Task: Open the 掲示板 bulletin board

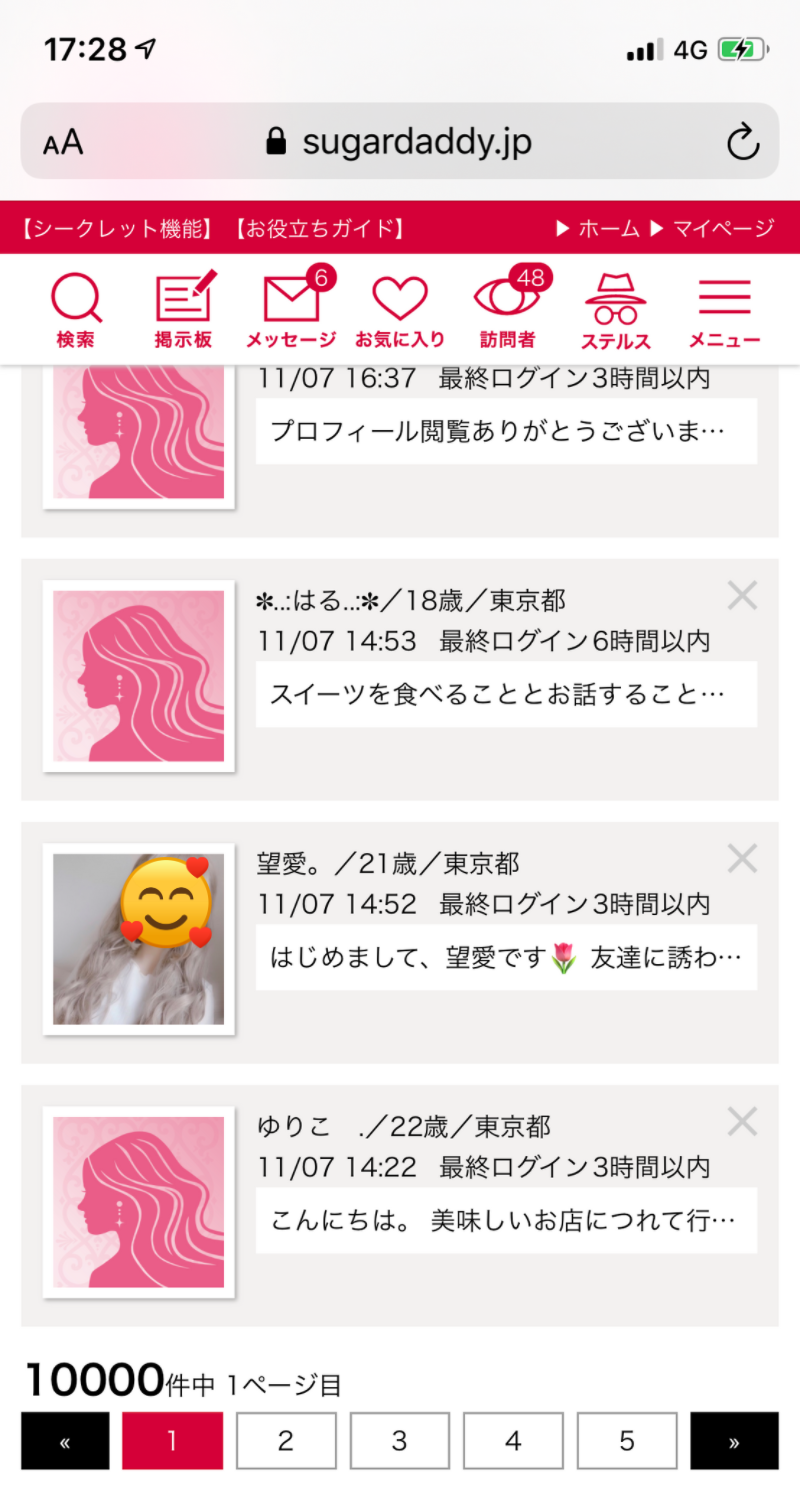Action: pyautogui.click(x=184, y=310)
